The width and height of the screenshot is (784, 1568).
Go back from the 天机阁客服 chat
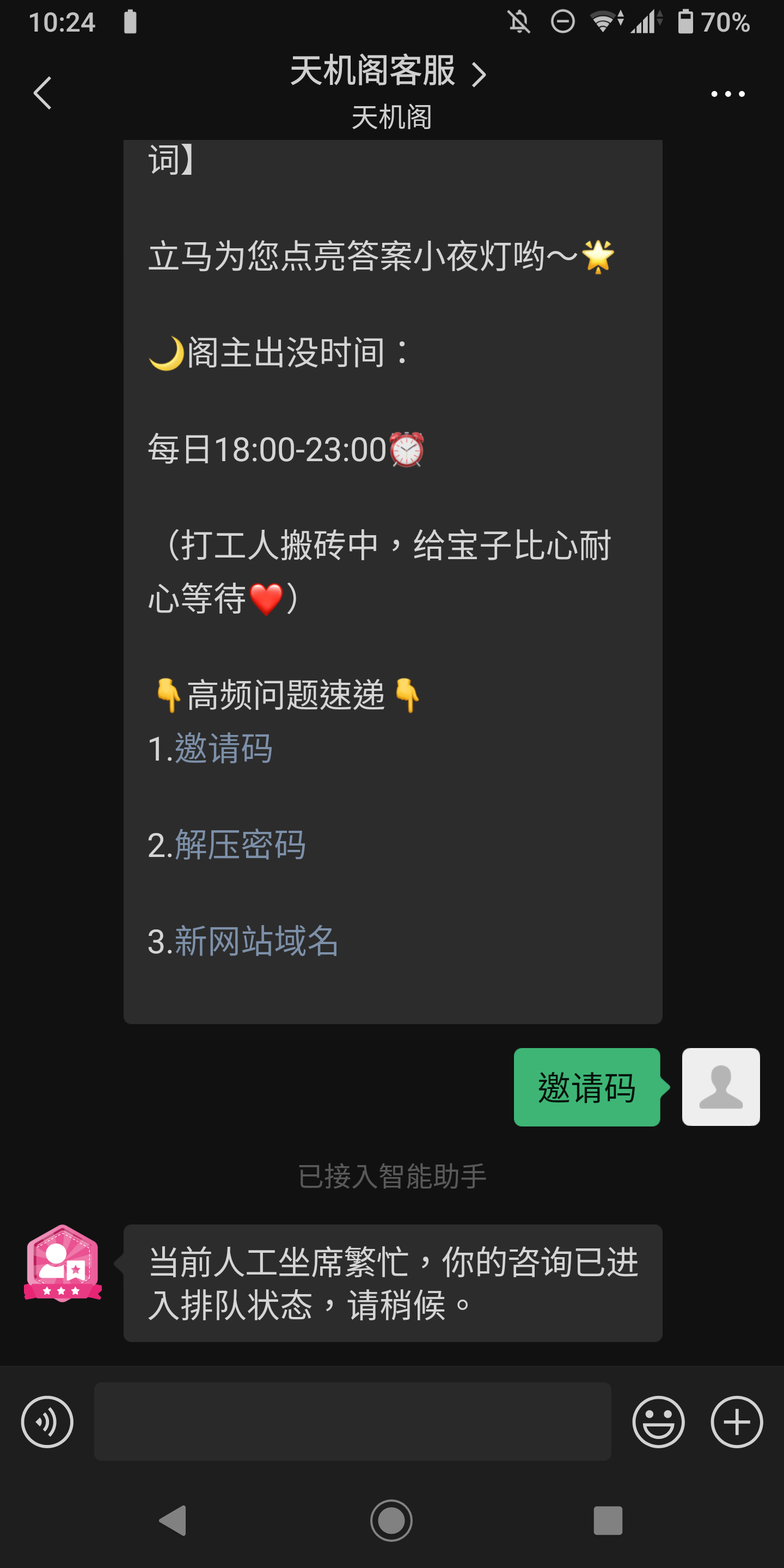click(x=42, y=93)
